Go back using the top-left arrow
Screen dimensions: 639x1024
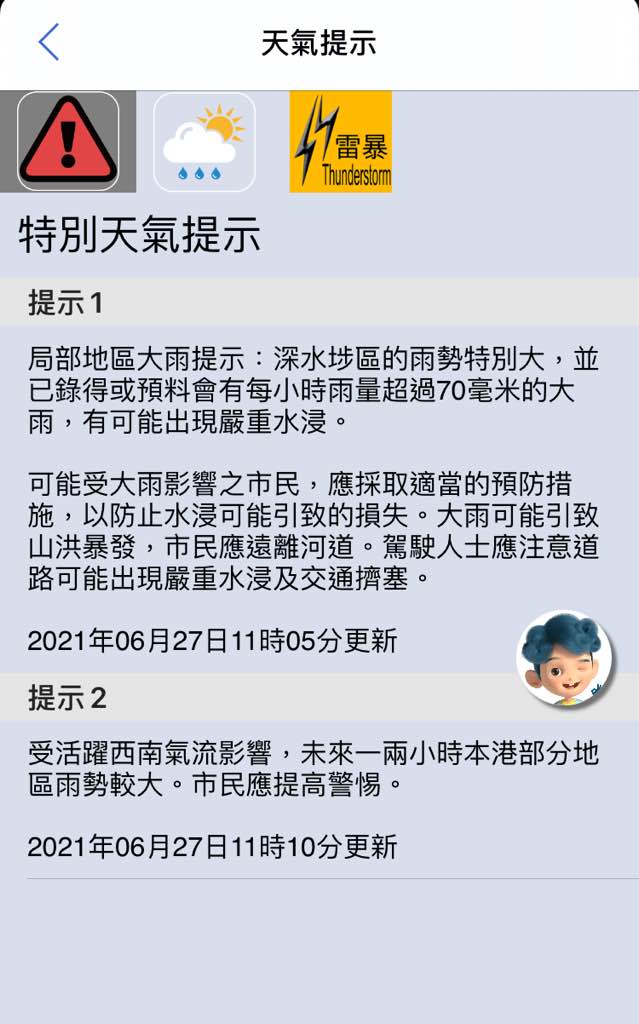pyautogui.click(x=49, y=42)
